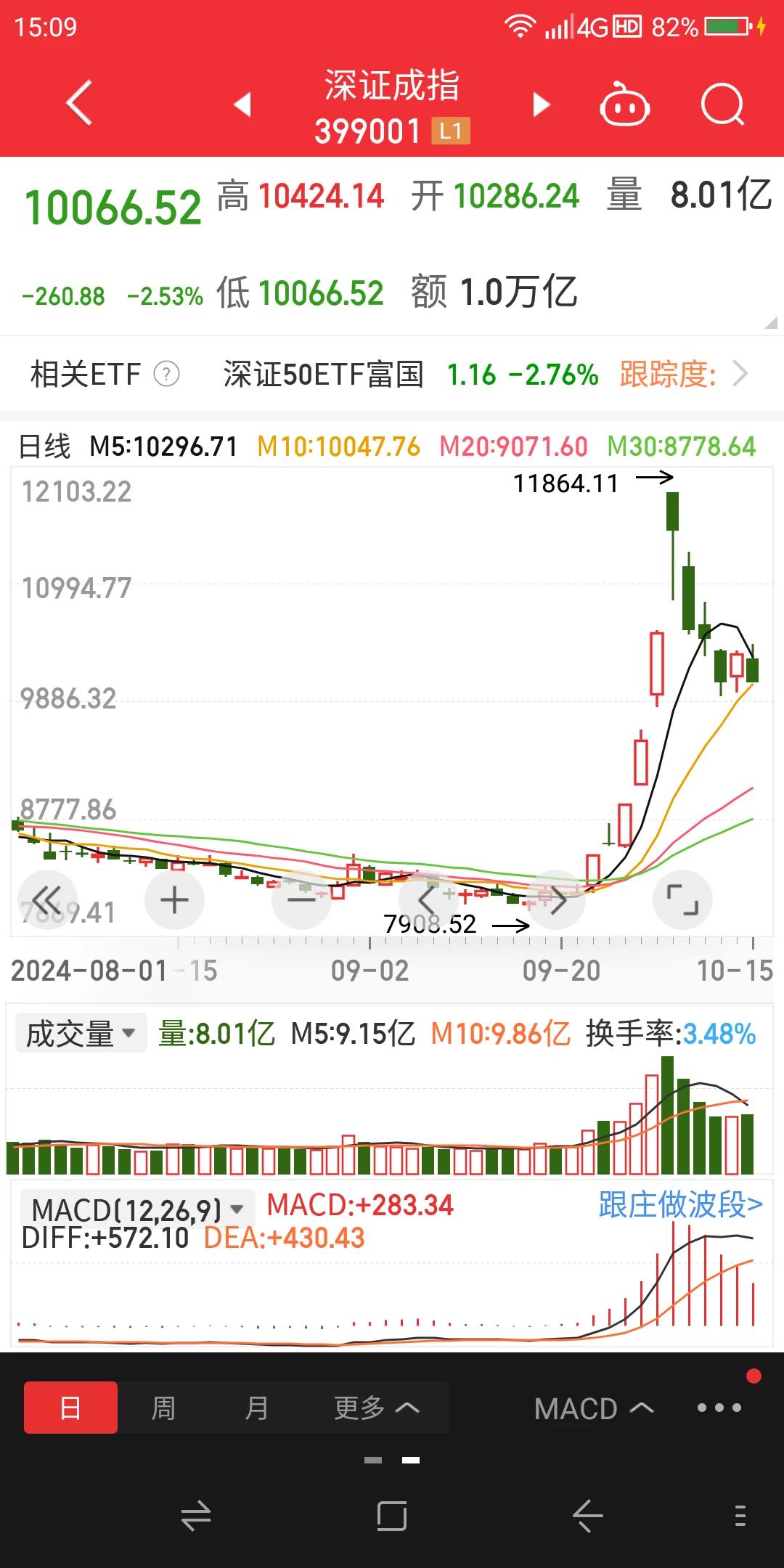Jump chart to earliest with double-left arrow
Viewport: 784px width, 1568px height.
tap(47, 900)
